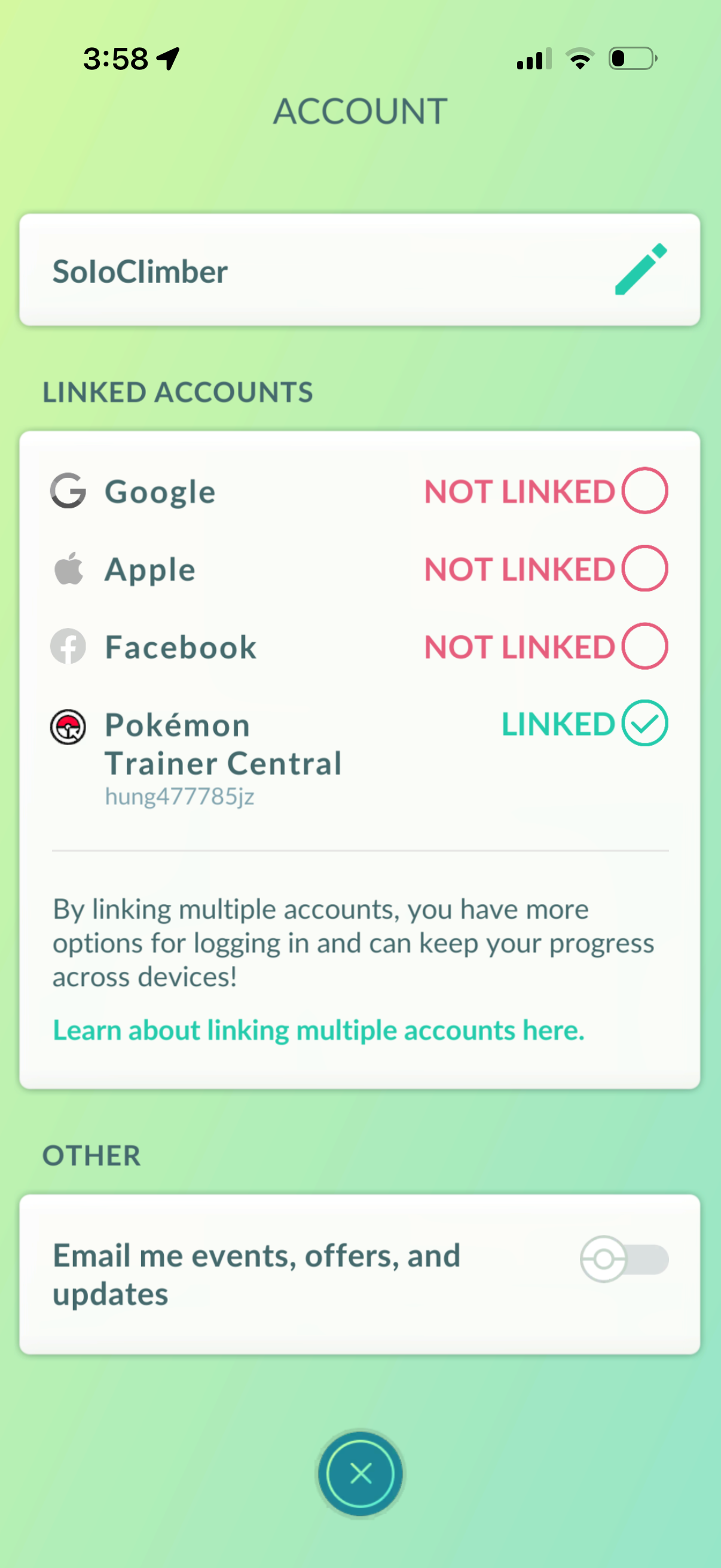Screen dimensions: 721x1568
Task: Edit the SoloClimber username with the pencil icon
Action: click(641, 270)
